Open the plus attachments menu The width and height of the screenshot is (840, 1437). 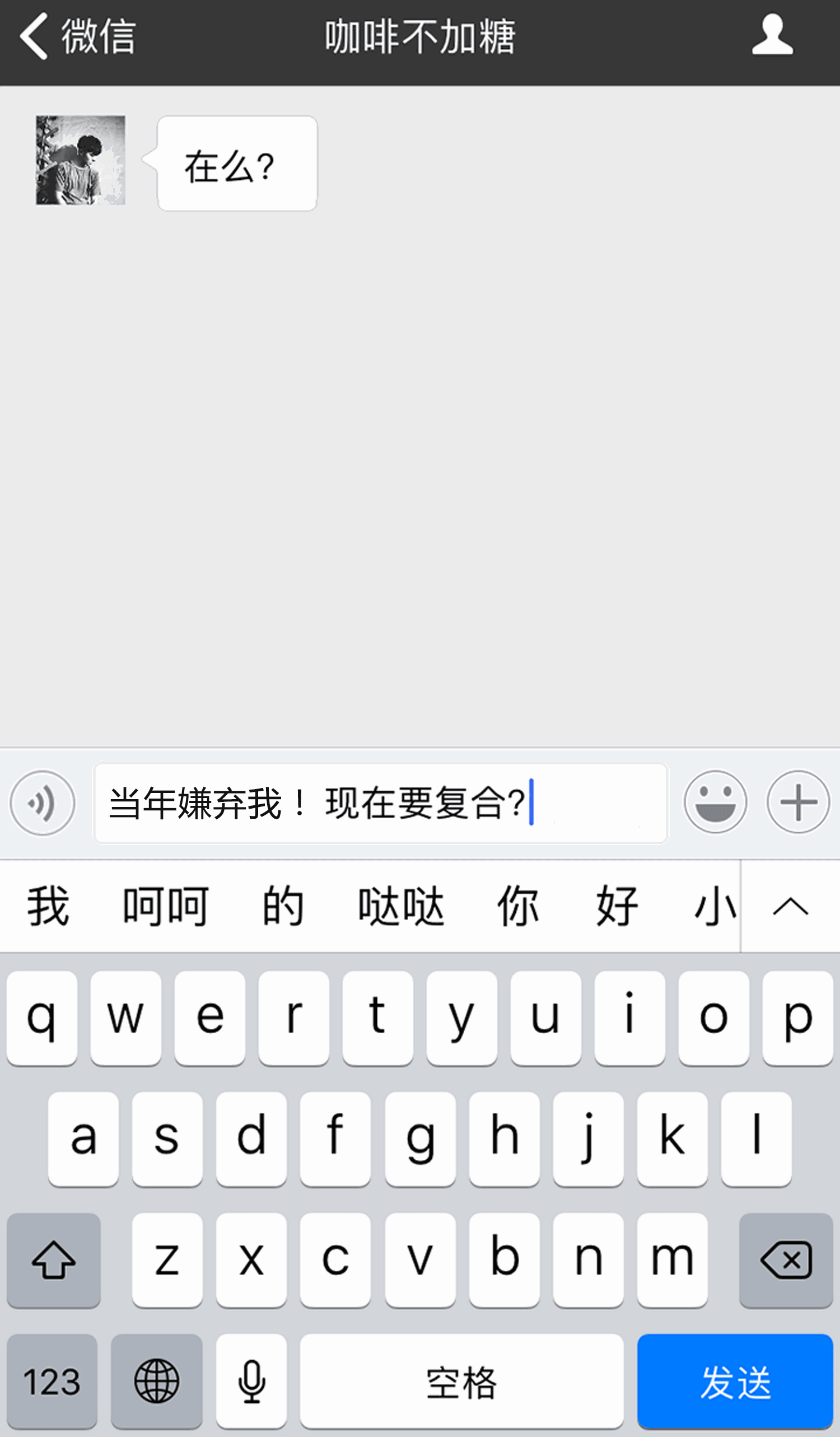(x=798, y=803)
